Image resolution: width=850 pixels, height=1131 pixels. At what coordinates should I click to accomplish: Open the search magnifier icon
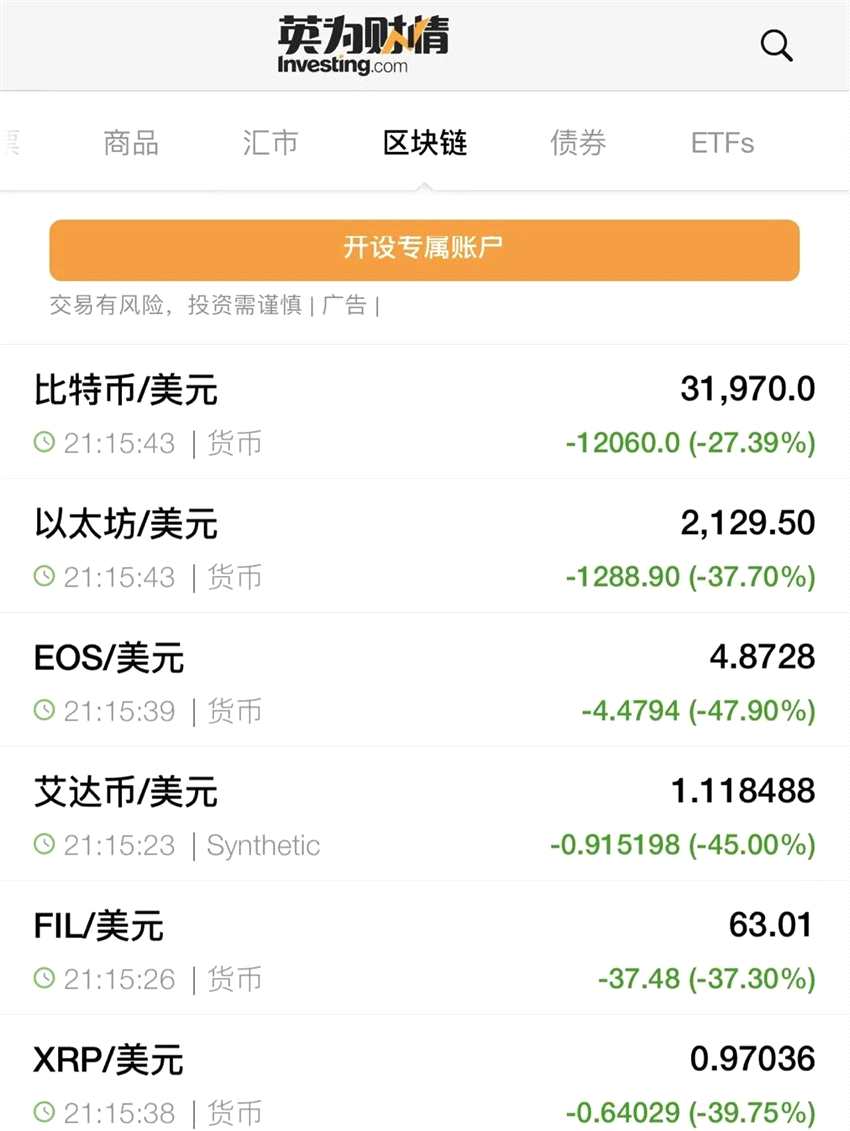pyautogui.click(x=776, y=46)
